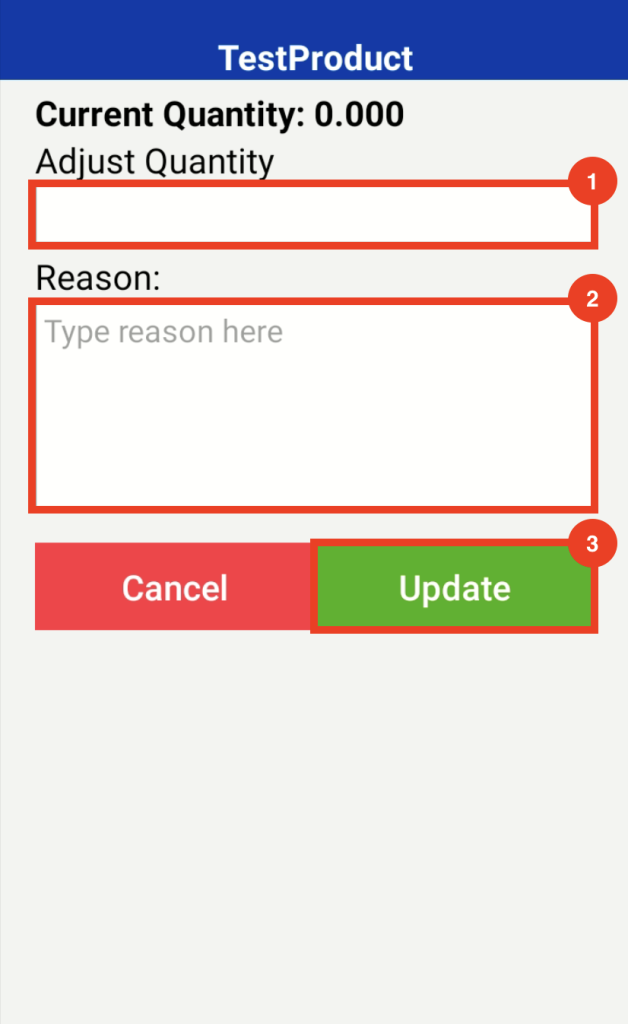Confirm with the green Update button

point(454,586)
